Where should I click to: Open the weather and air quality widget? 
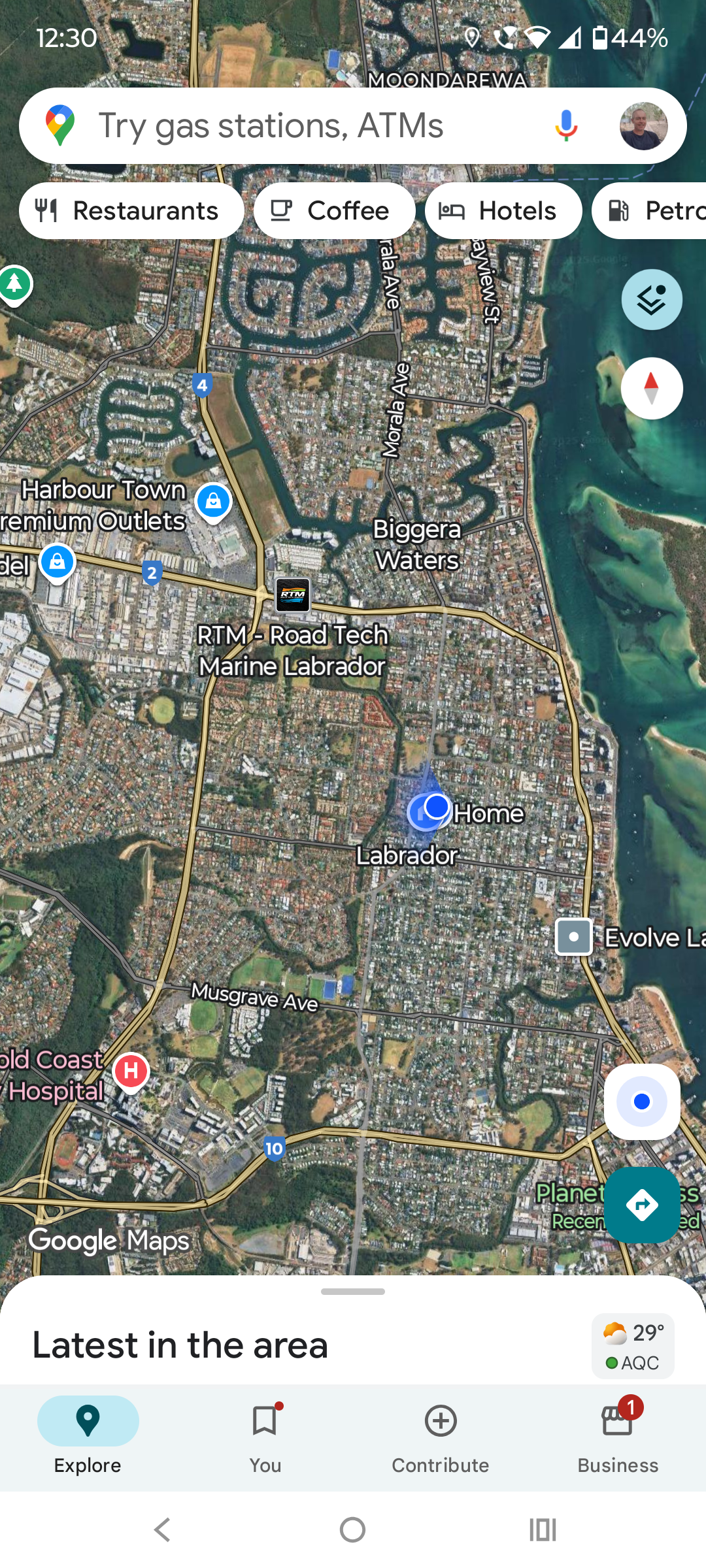click(632, 1347)
